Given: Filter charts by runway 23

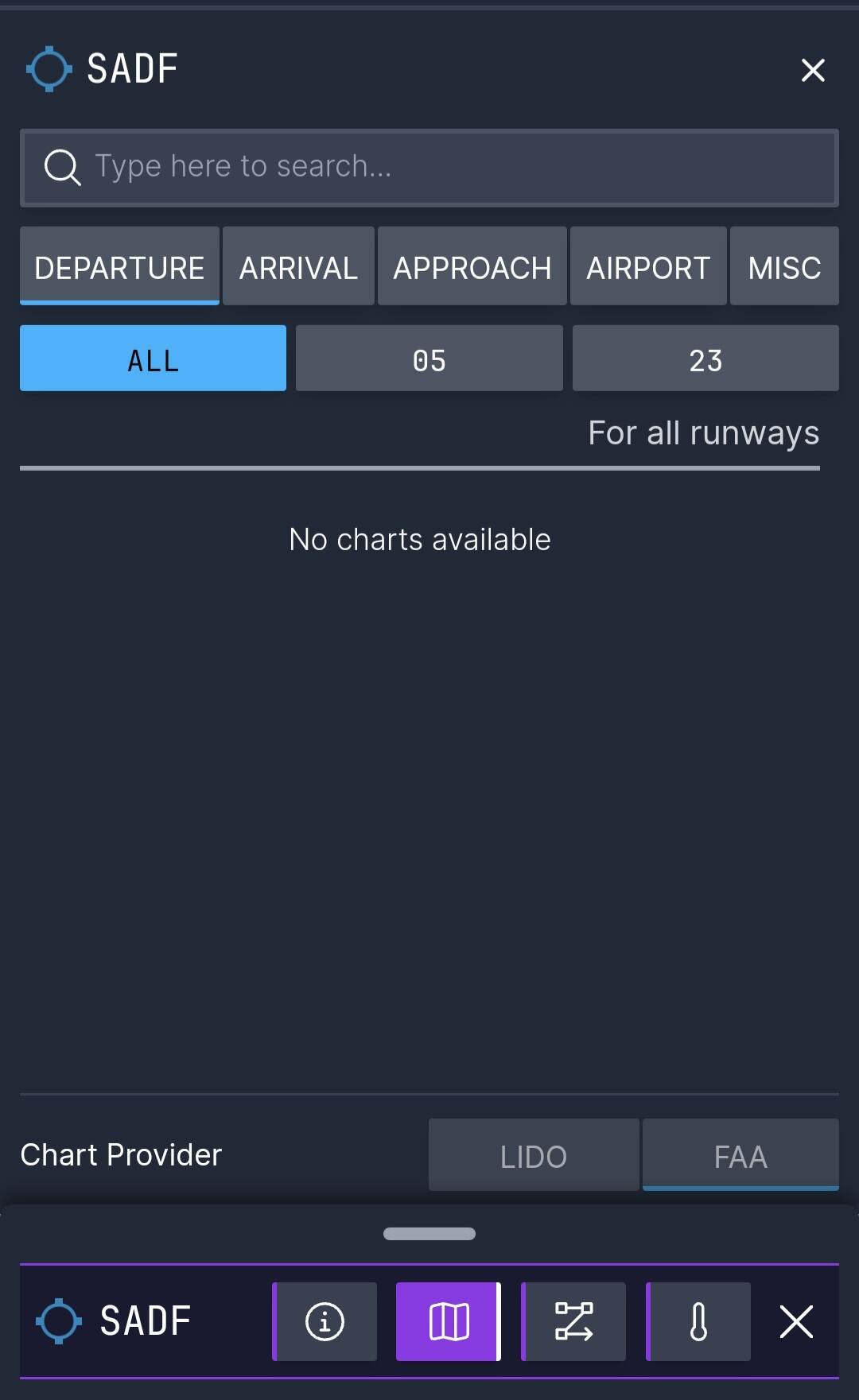Looking at the screenshot, I should tap(705, 359).
